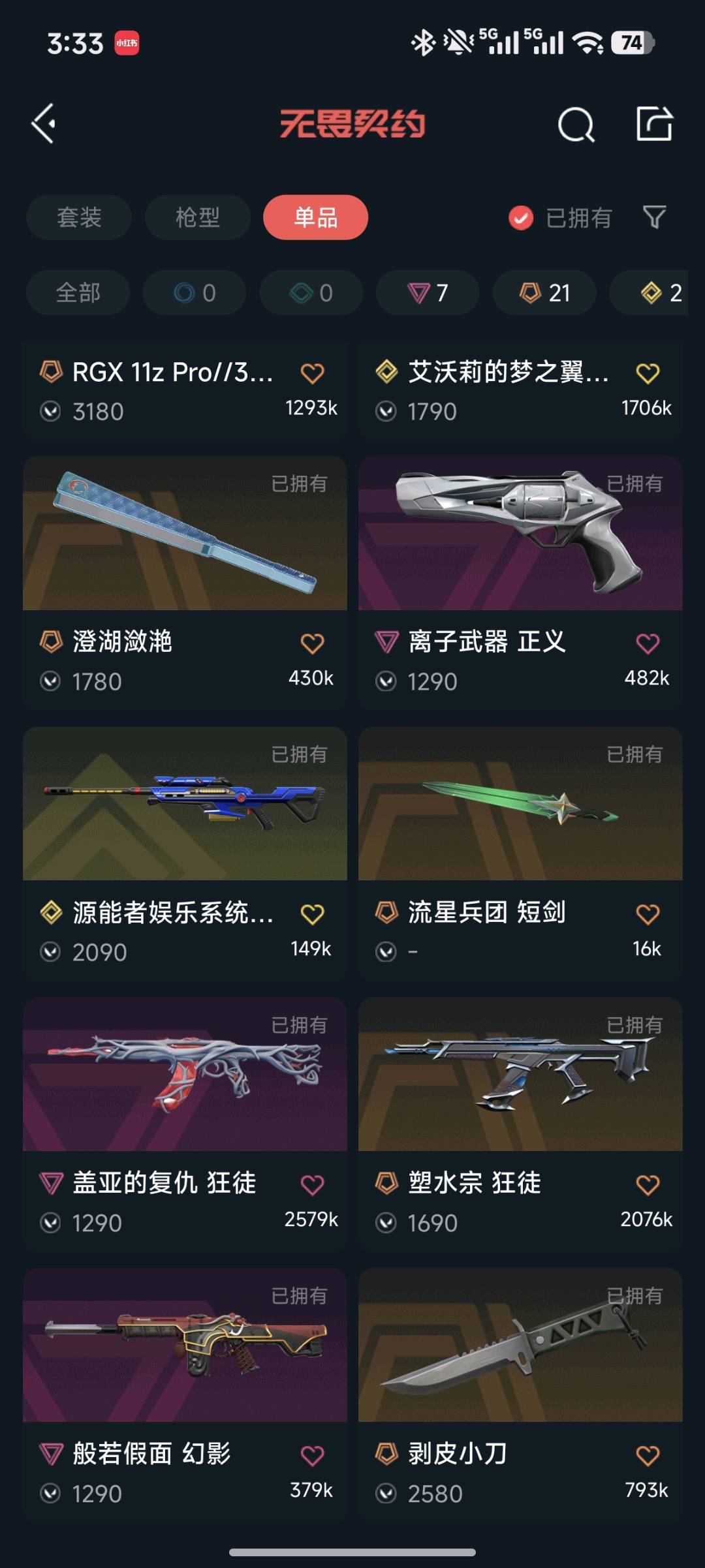Screen dimensions: 705x1568
Task: Share this page via the share icon
Action: tap(654, 123)
